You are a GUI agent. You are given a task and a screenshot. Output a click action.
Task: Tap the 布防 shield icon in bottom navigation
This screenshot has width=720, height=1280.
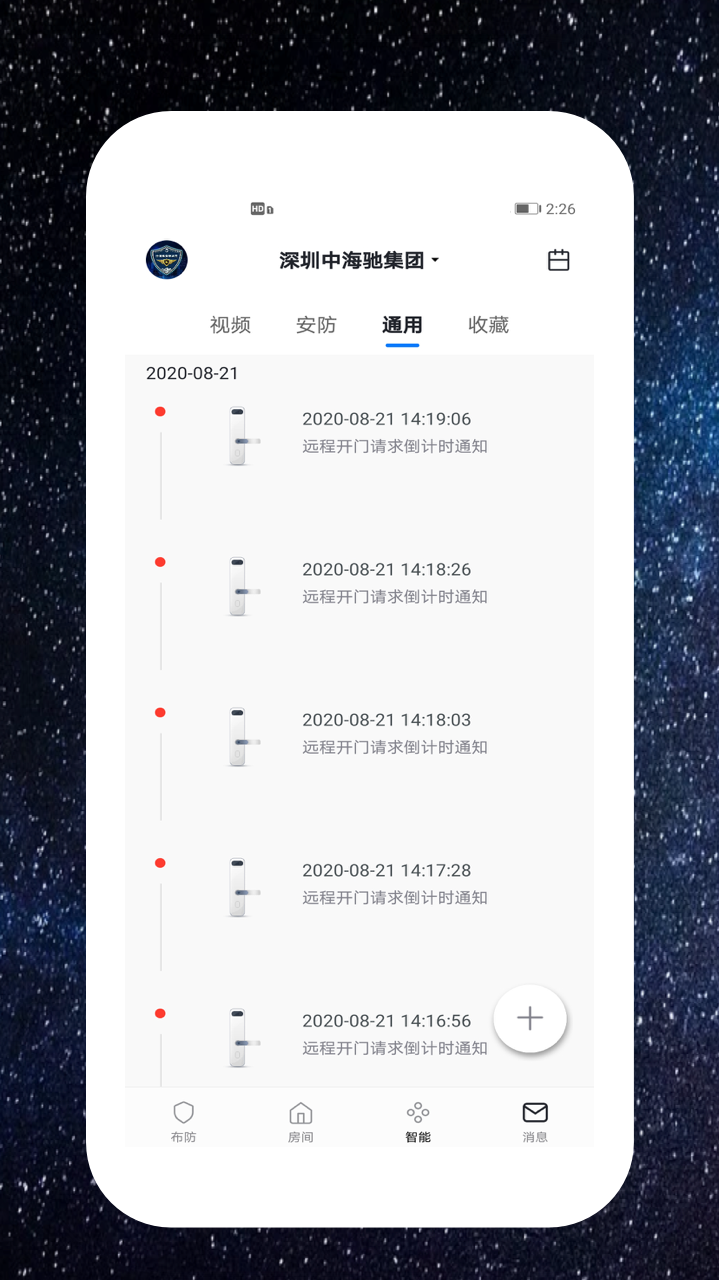(183, 1117)
